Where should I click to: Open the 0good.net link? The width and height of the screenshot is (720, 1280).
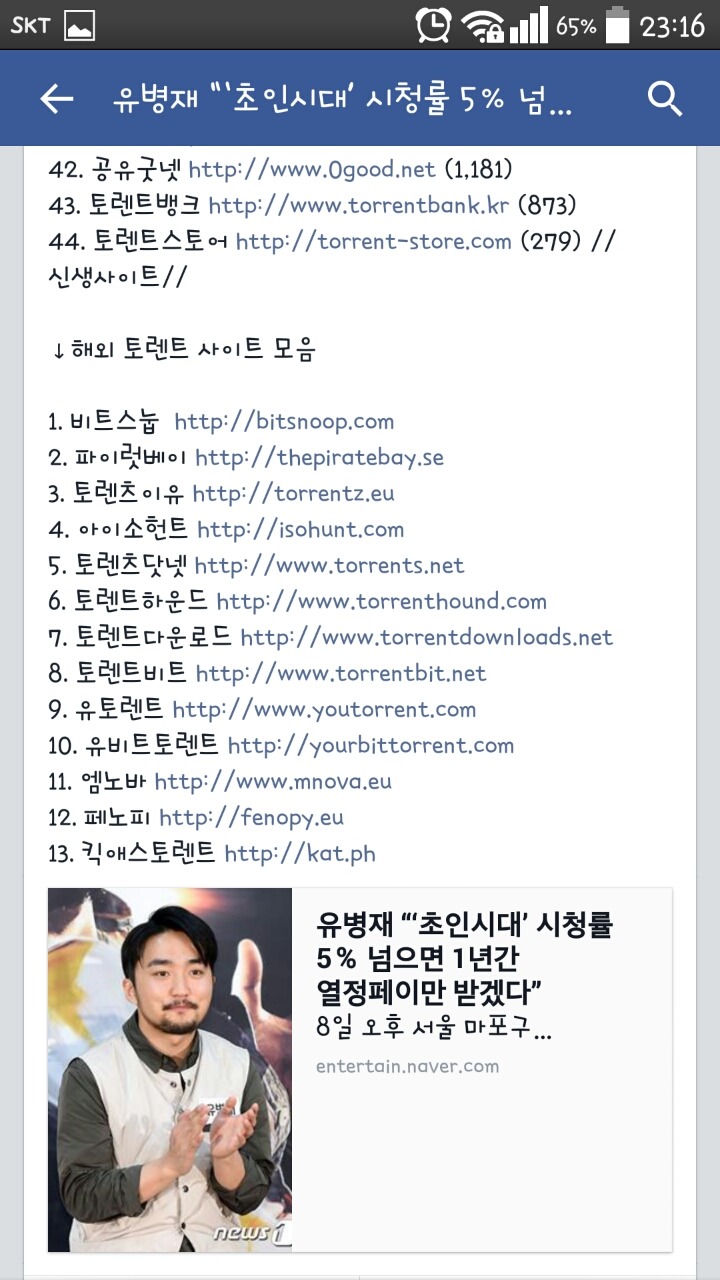pyautogui.click(x=312, y=170)
